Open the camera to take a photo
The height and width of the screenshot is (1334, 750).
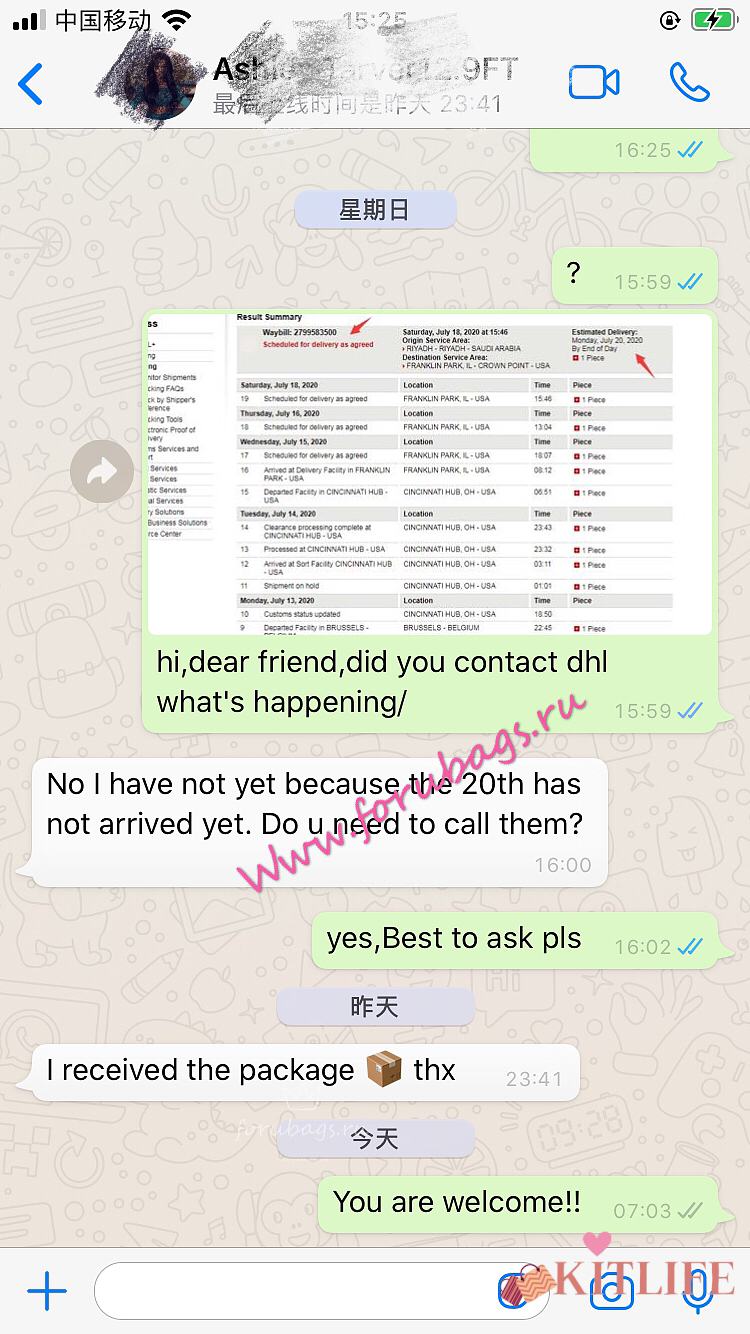(611, 1292)
